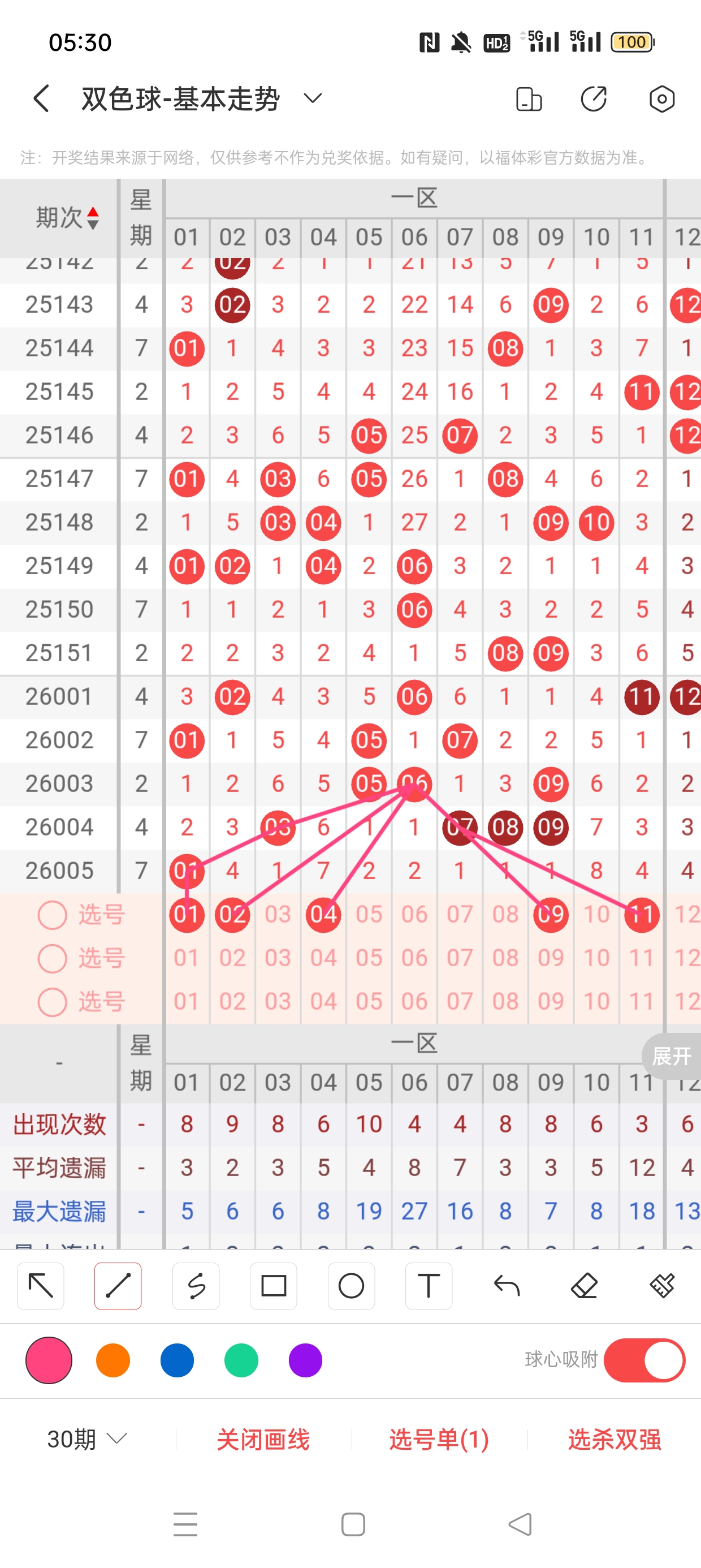The height and width of the screenshot is (1568, 701).
Task: Go back from the trend chart
Action: coord(41,98)
